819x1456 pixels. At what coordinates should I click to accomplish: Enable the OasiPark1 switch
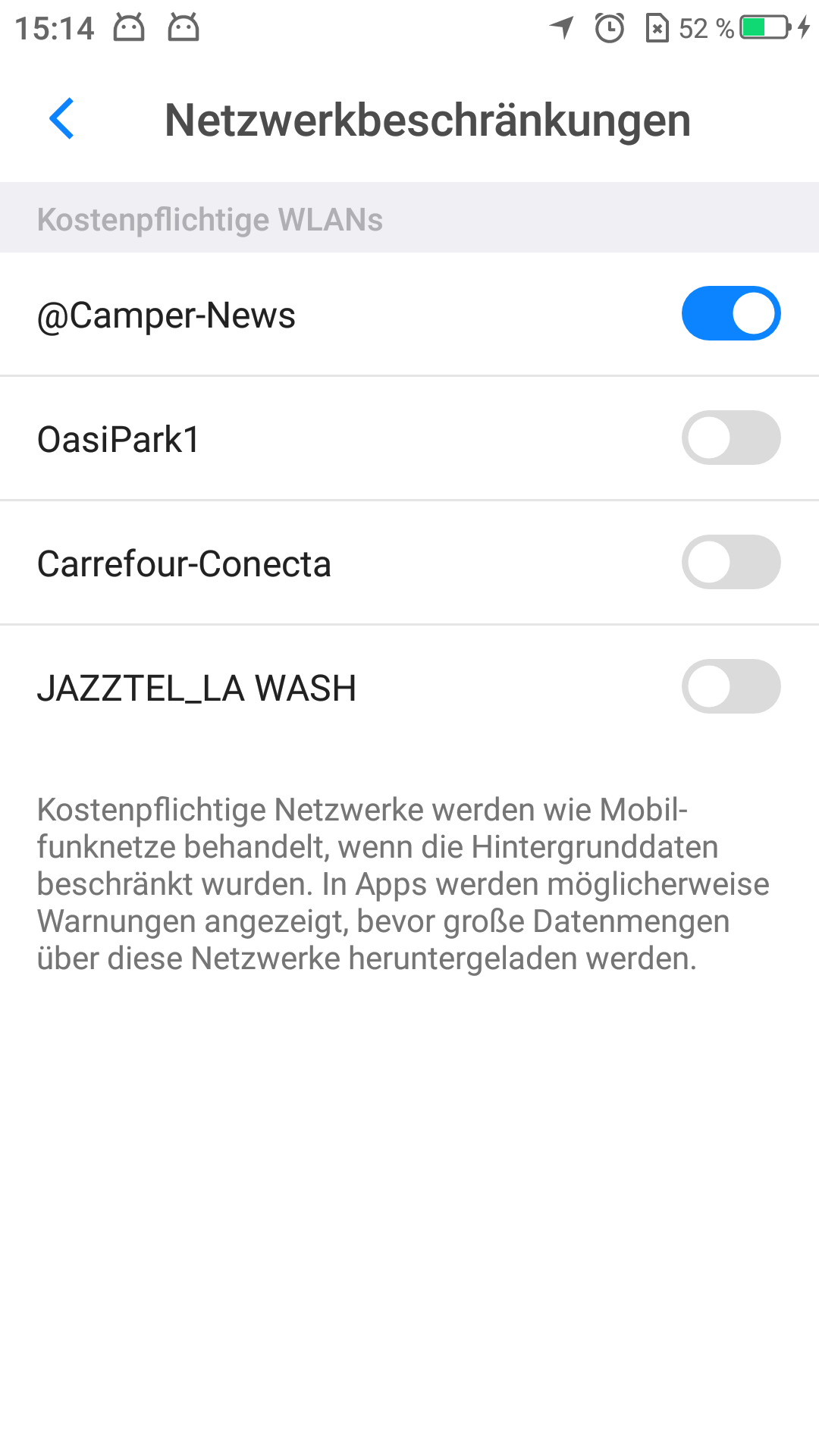[x=731, y=438]
